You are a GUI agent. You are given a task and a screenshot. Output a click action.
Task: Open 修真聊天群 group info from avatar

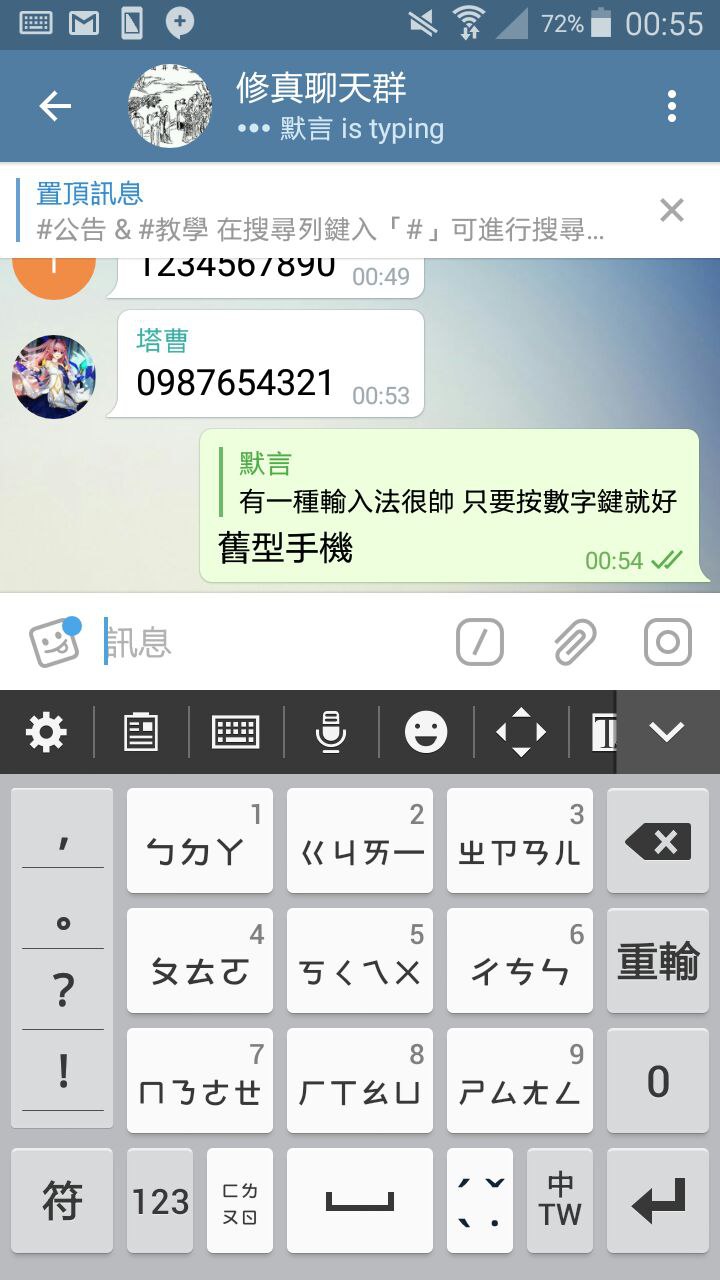pos(170,106)
